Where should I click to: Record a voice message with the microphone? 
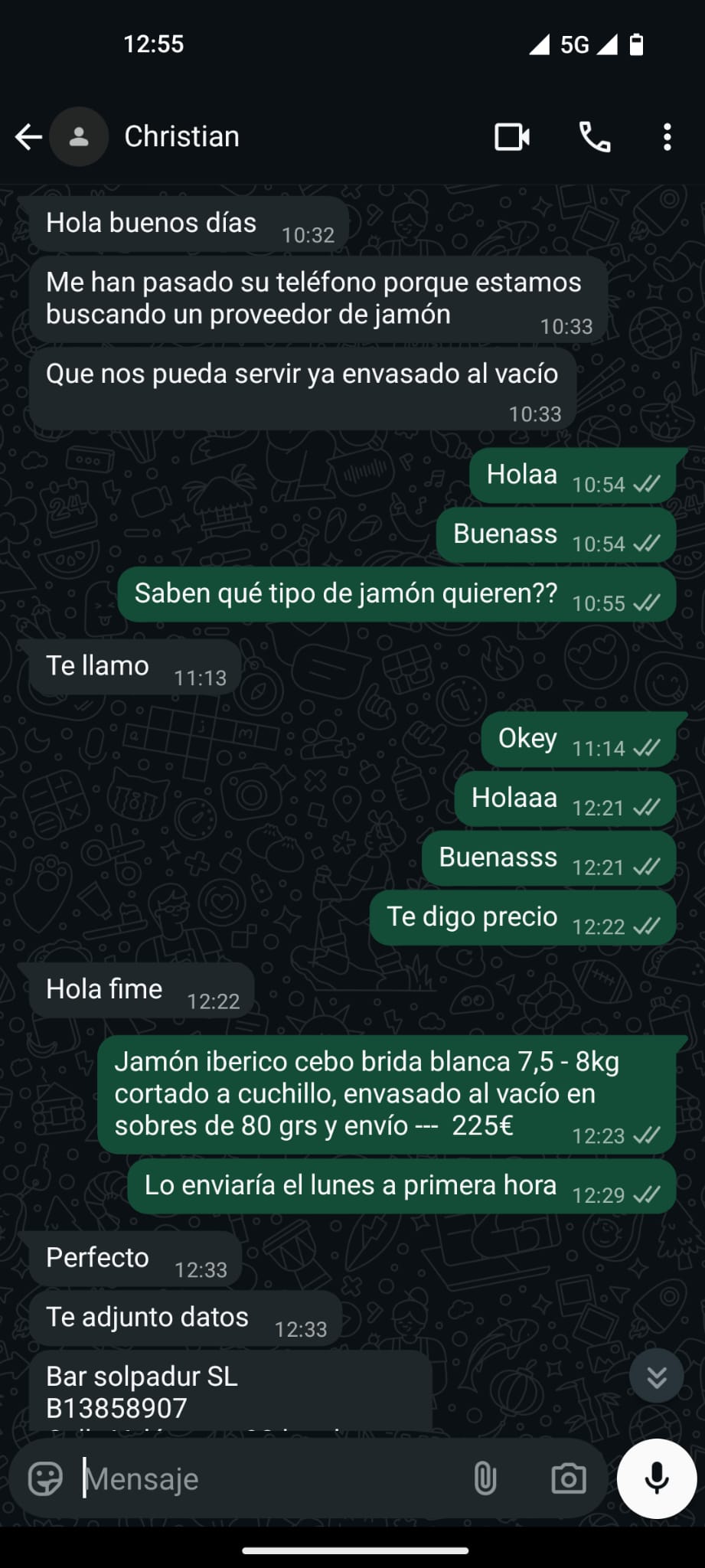tap(656, 1478)
